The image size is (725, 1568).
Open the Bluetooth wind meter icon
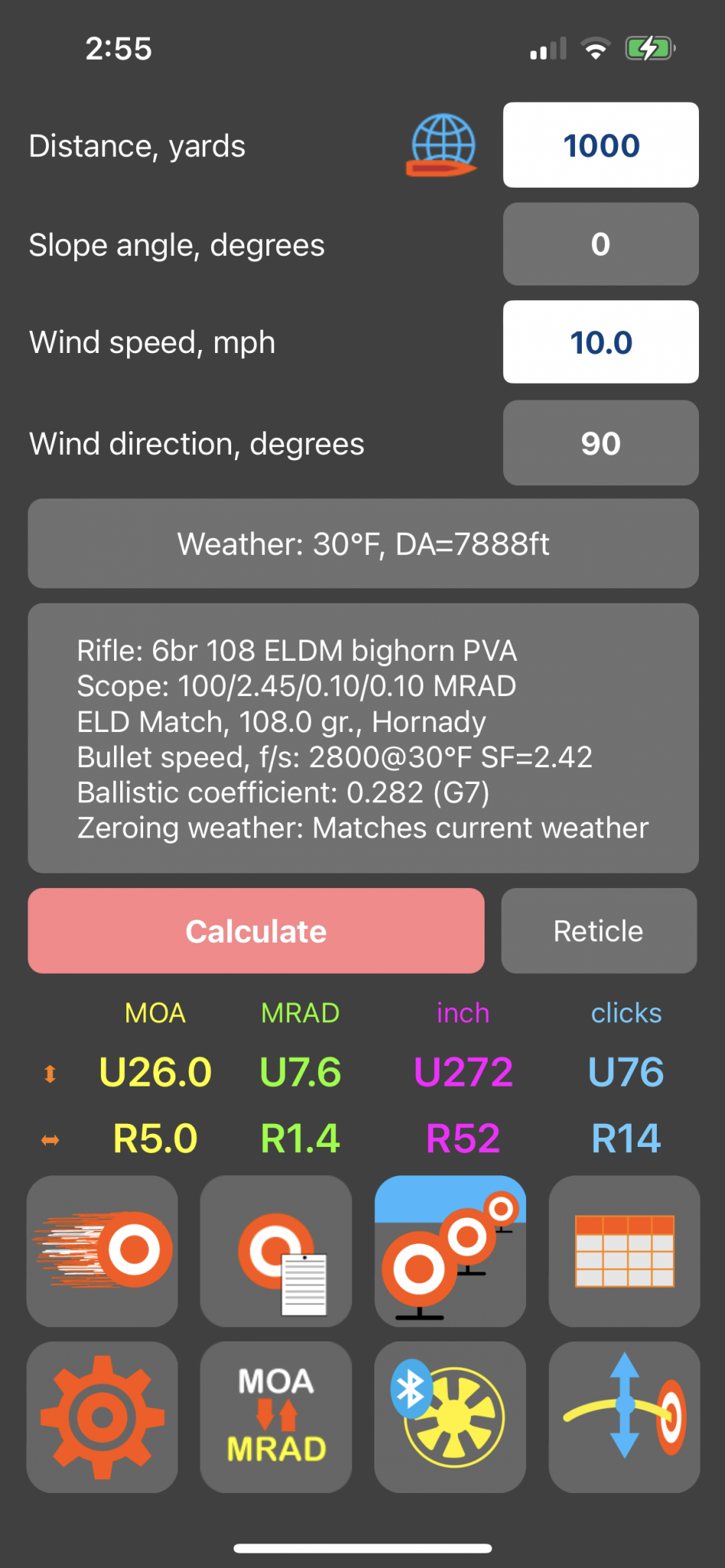450,1417
